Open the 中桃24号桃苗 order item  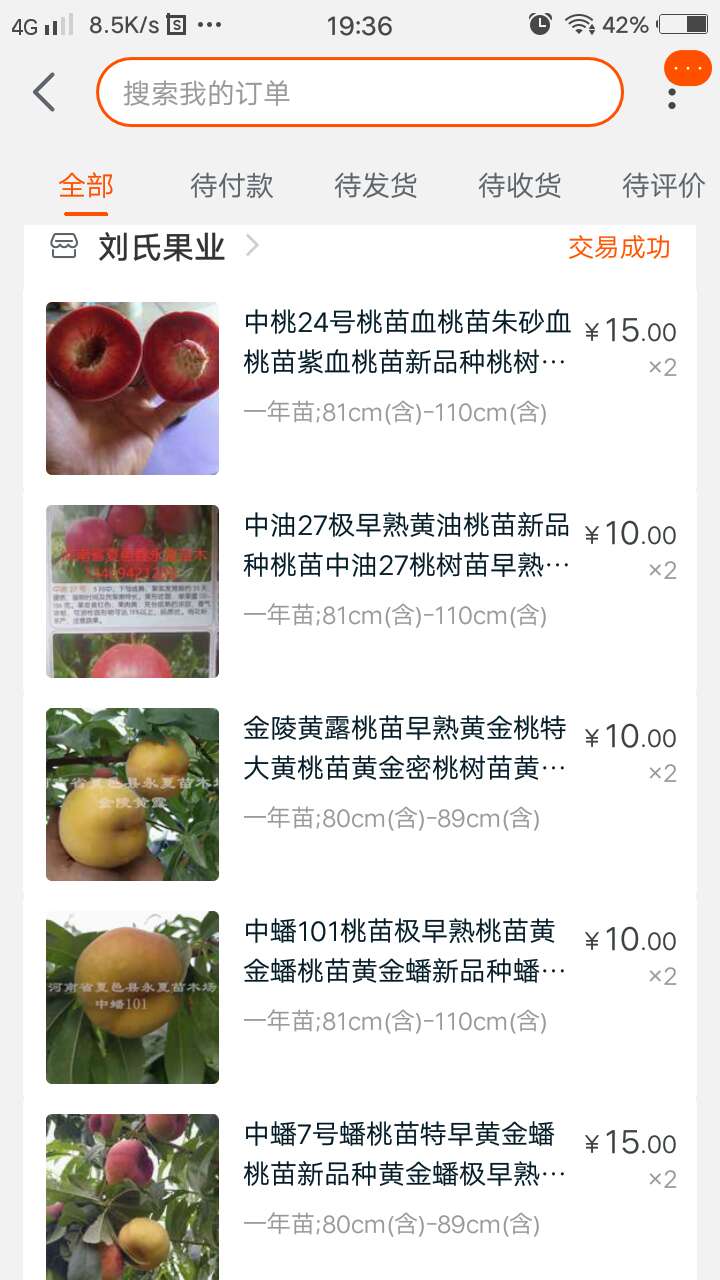406,345
